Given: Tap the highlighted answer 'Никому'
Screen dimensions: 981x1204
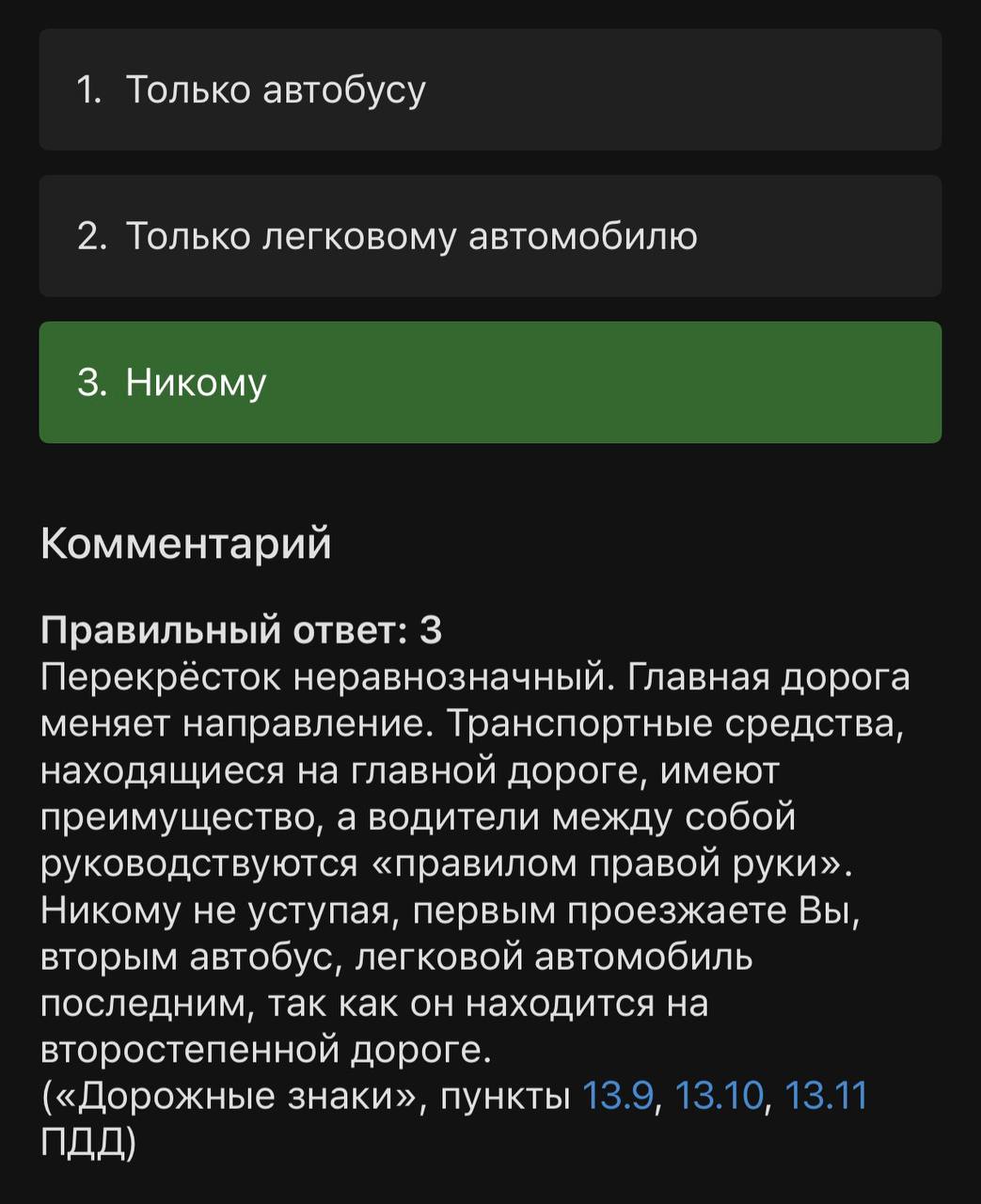Looking at the screenshot, I should (489, 382).
